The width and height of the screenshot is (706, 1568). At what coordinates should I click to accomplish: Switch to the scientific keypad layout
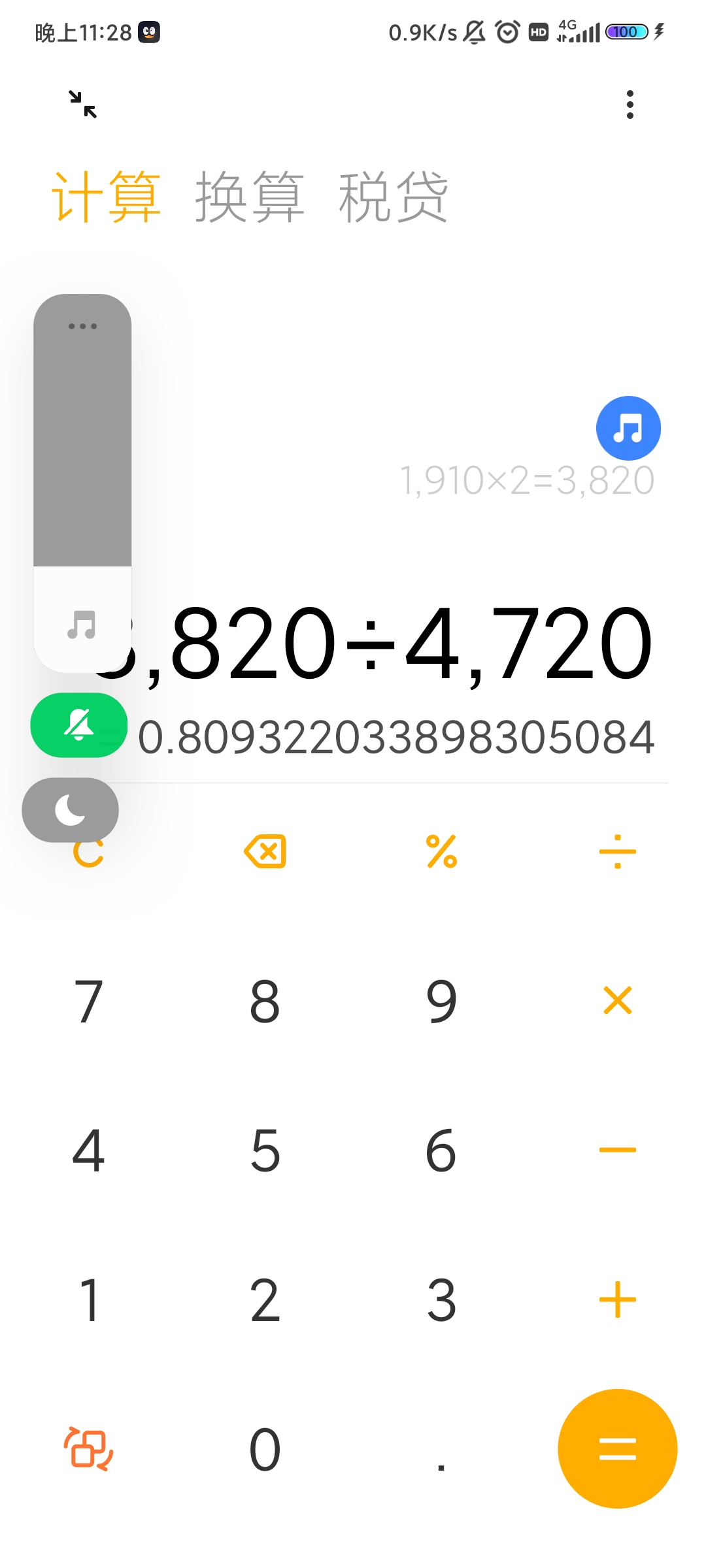pos(88,1449)
